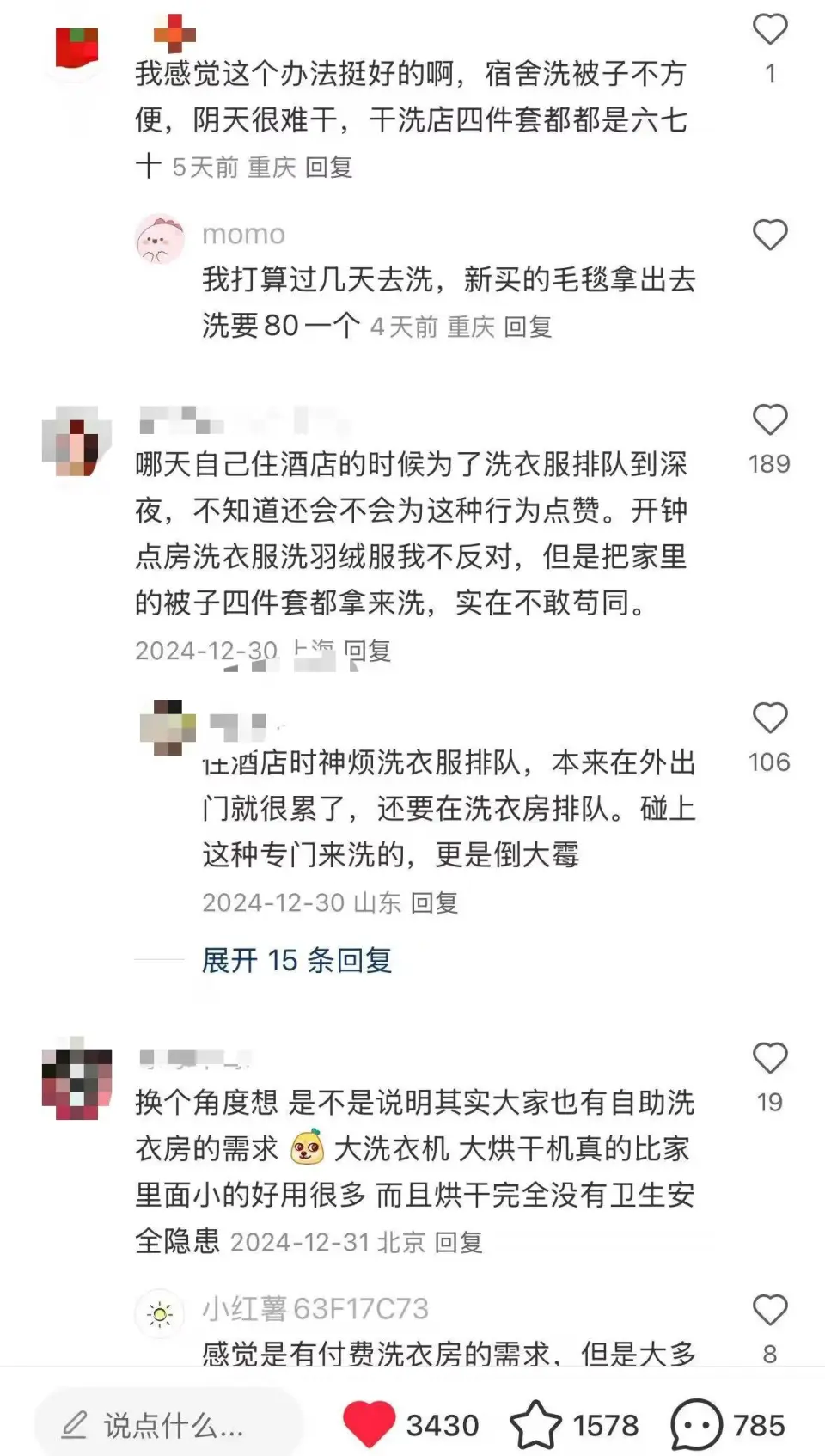Open the first commenter's avatar

point(77,36)
